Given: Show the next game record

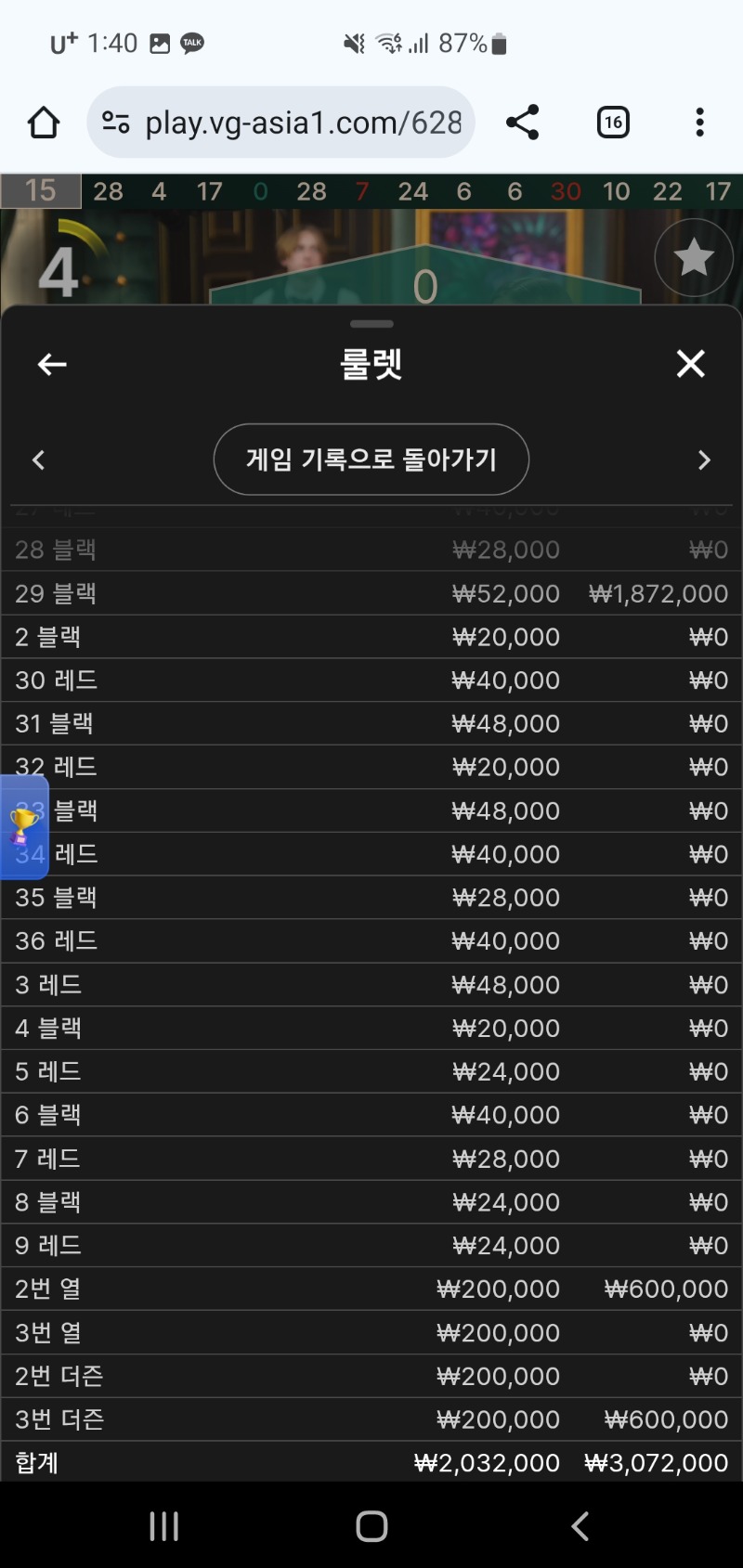Looking at the screenshot, I should click(x=704, y=460).
